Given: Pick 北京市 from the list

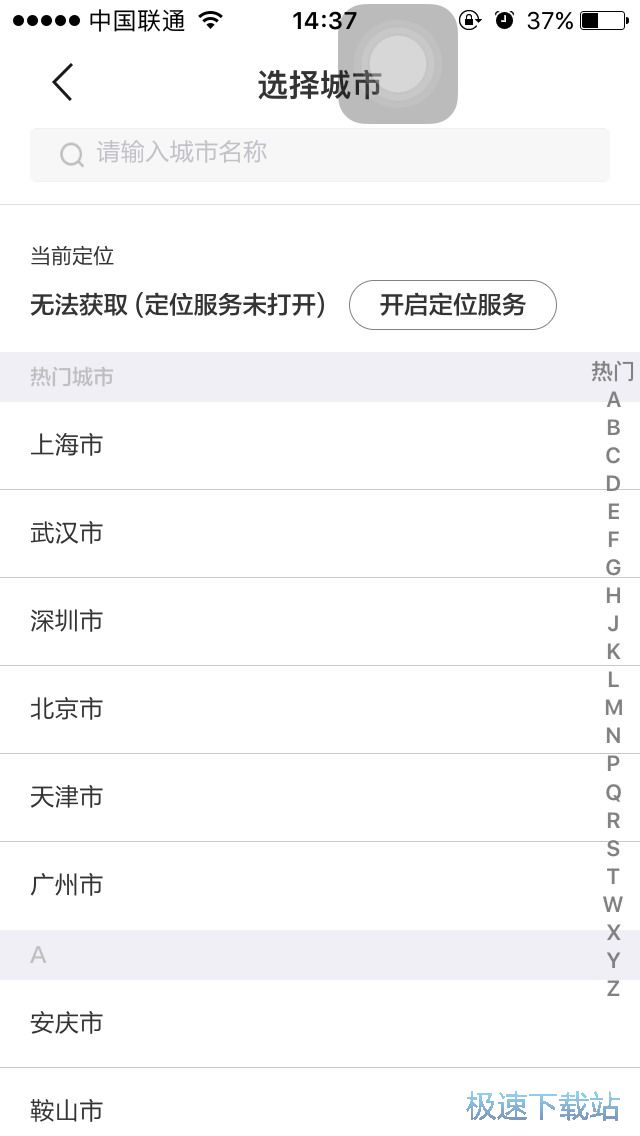Looking at the screenshot, I should 67,709.
